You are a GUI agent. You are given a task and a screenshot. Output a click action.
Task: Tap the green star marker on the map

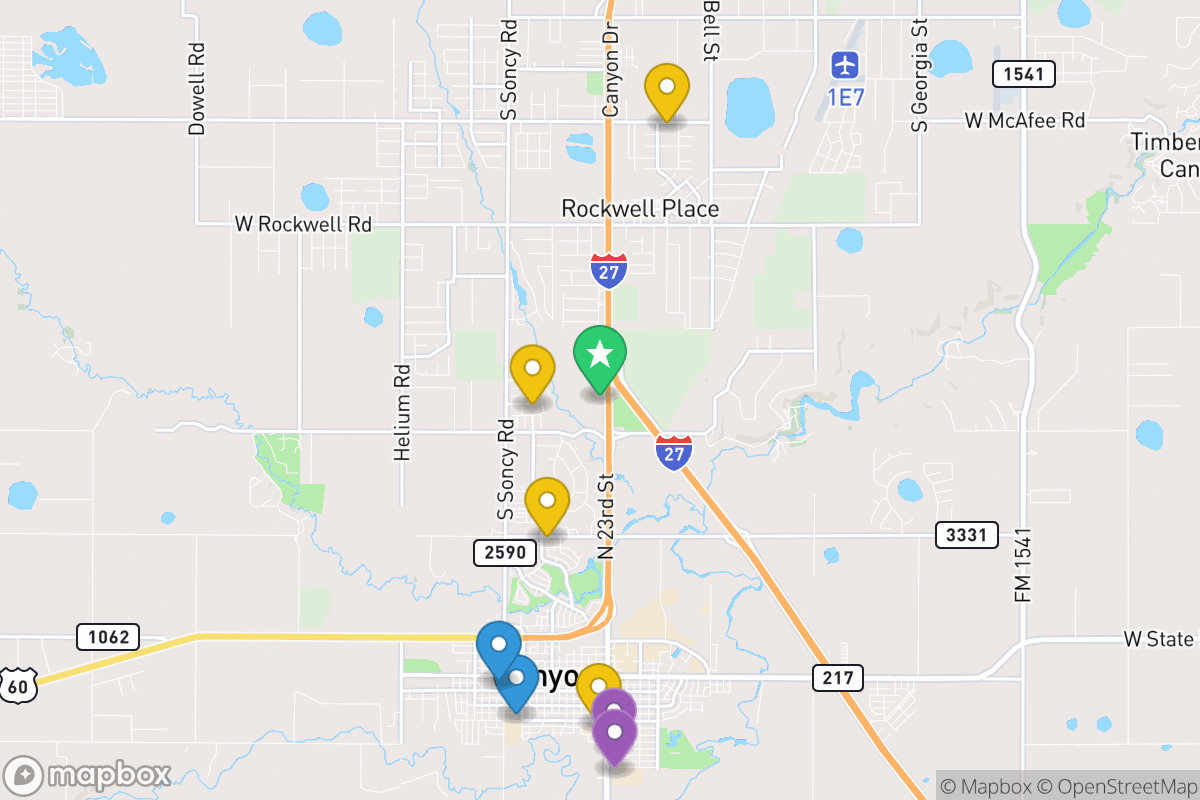599,356
